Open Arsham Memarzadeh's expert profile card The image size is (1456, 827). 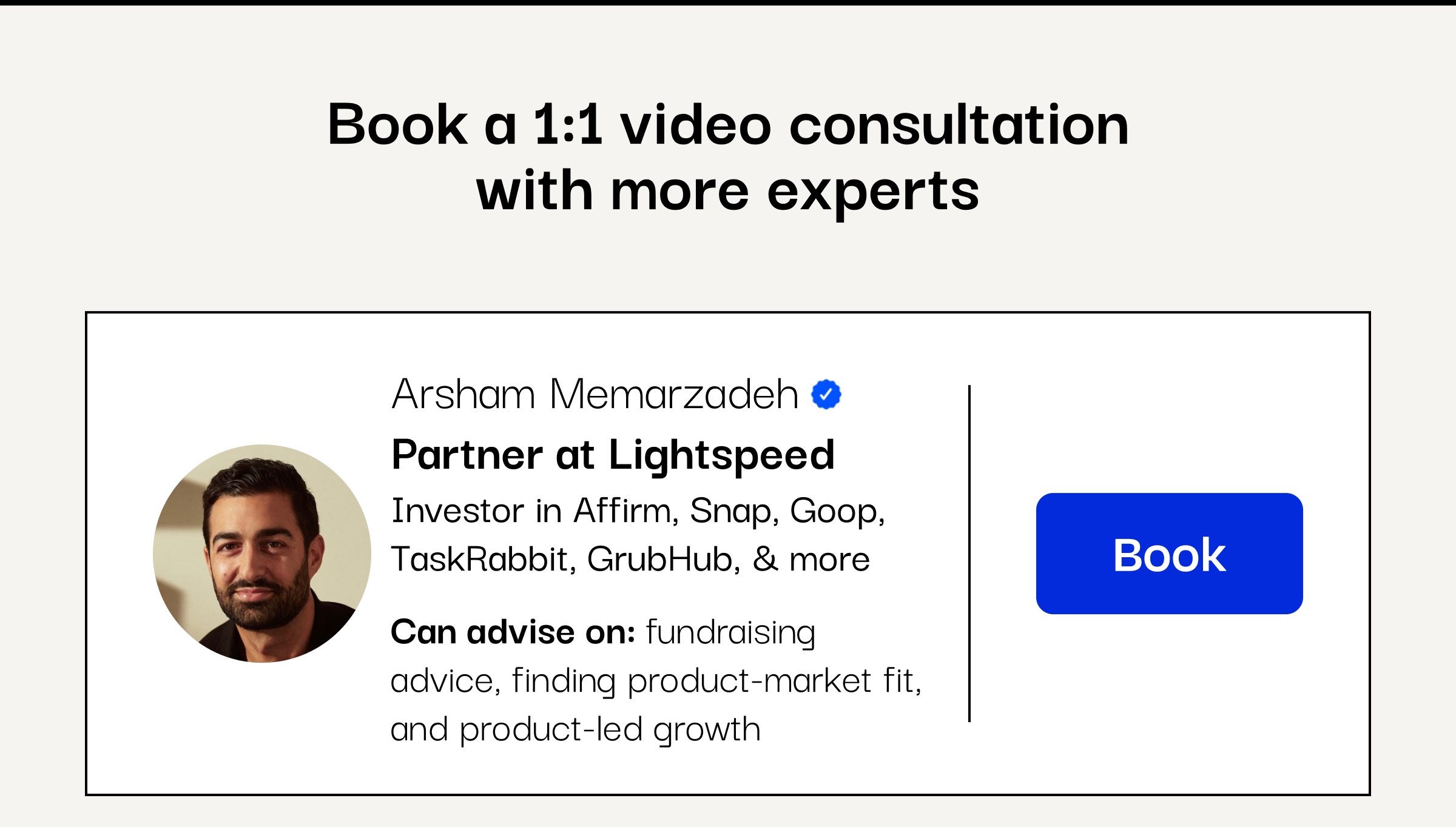pos(595,395)
